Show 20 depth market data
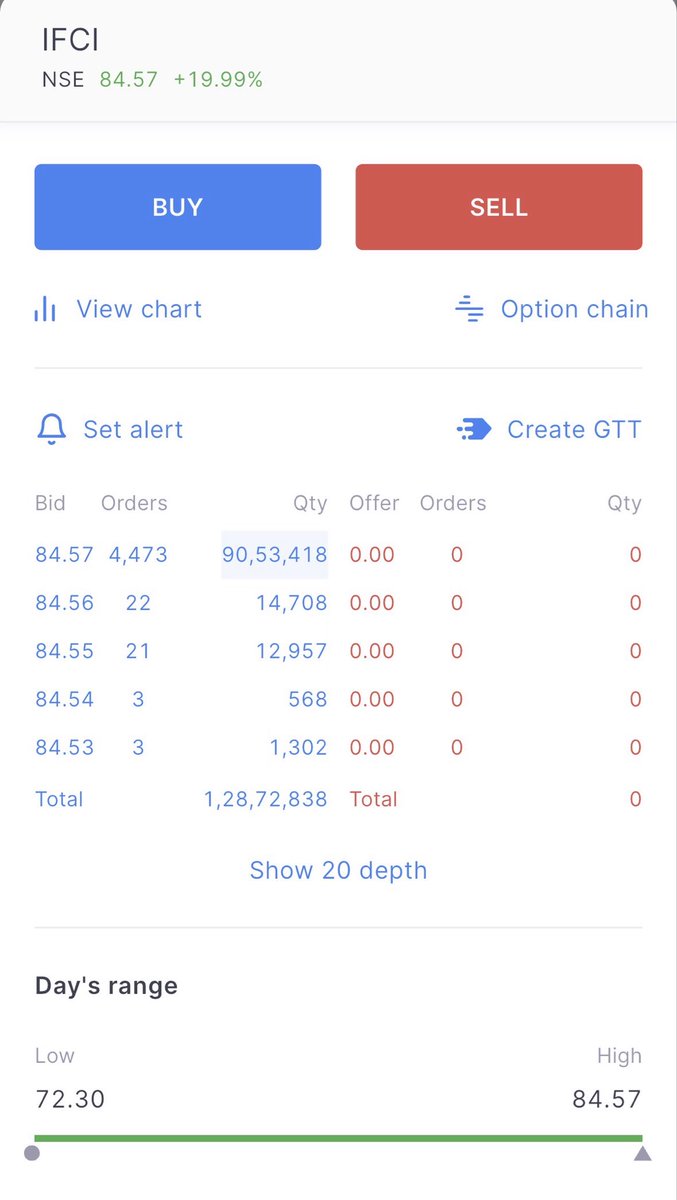Screen dimensions: 677x1200 click(338, 870)
